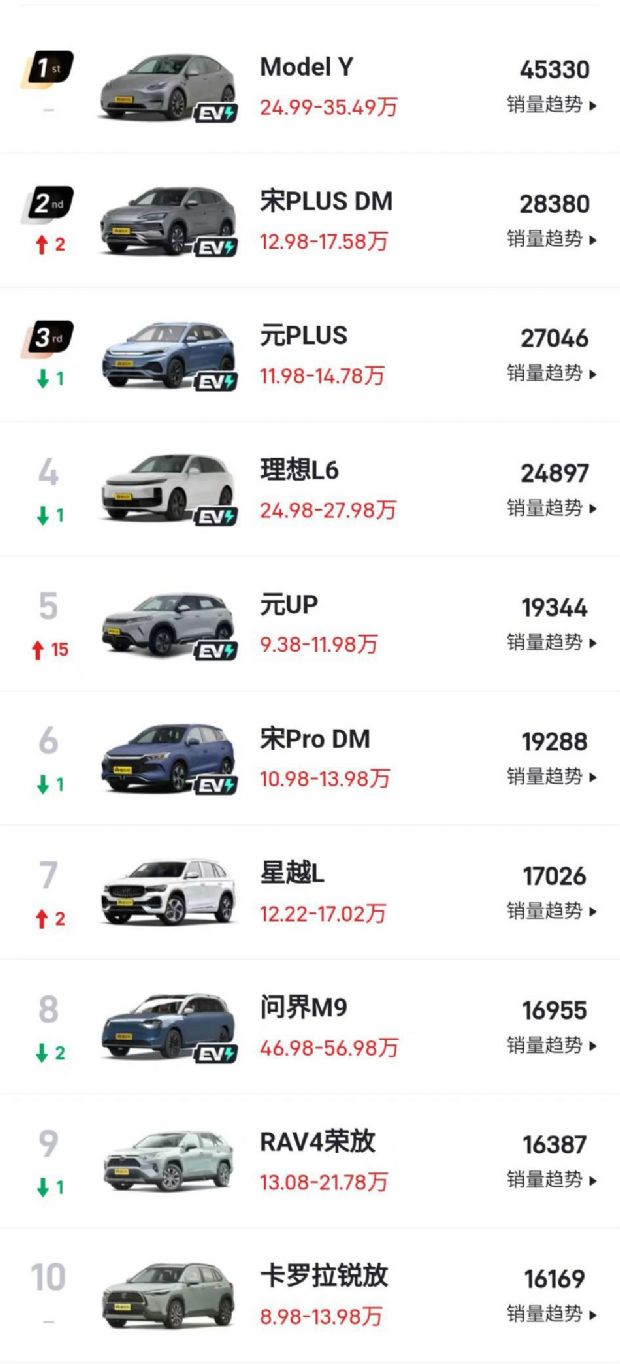The width and height of the screenshot is (620, 1364).
Task: Show the 销量趋势 for 卡罗拉锐放
Action: [x=551, y=1314]
